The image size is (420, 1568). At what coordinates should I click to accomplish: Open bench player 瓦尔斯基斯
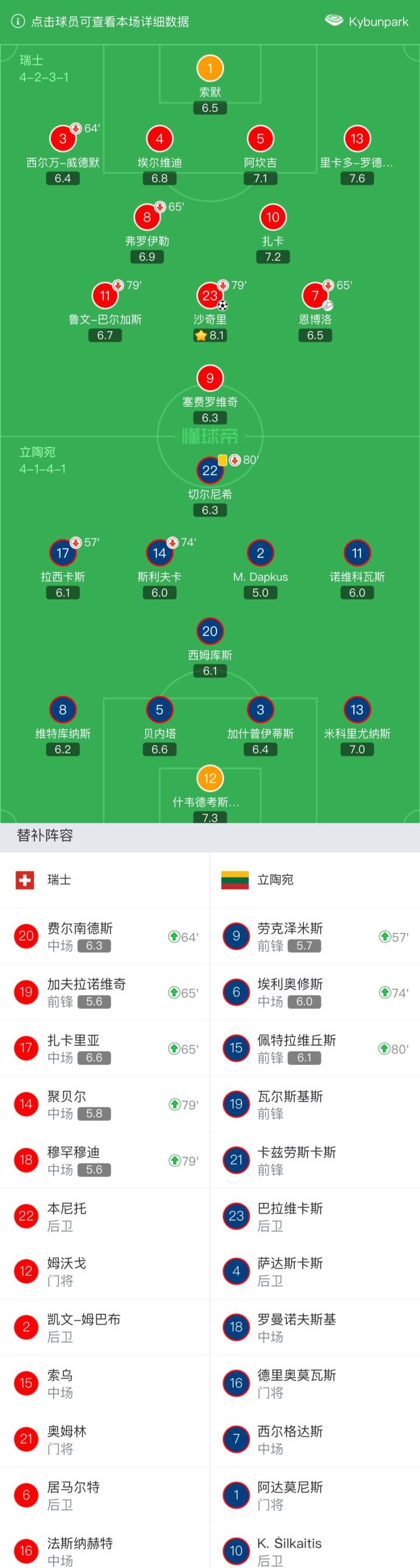click(x=314, y=1104)
